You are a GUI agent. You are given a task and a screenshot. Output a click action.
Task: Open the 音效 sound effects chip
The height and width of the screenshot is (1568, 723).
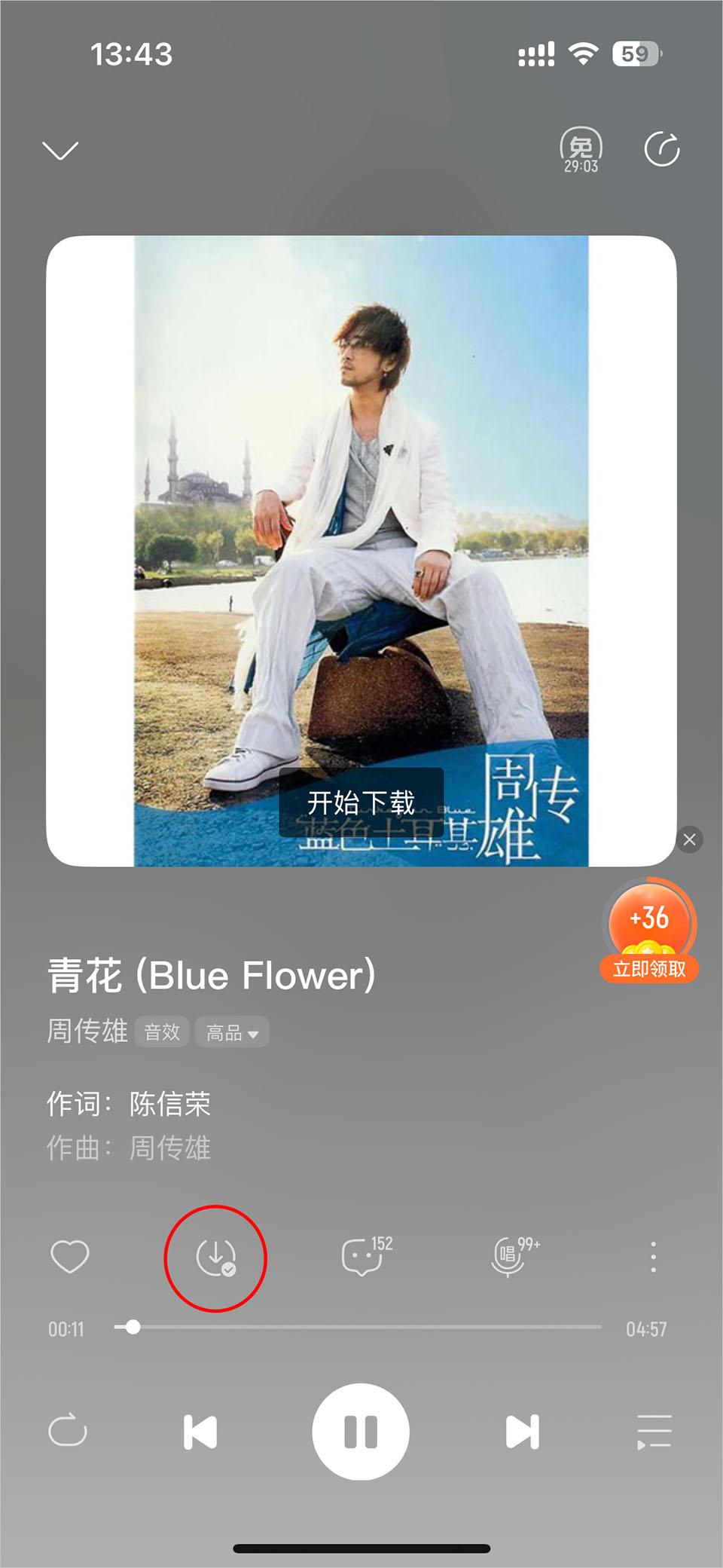click(x=162, y=1032)
